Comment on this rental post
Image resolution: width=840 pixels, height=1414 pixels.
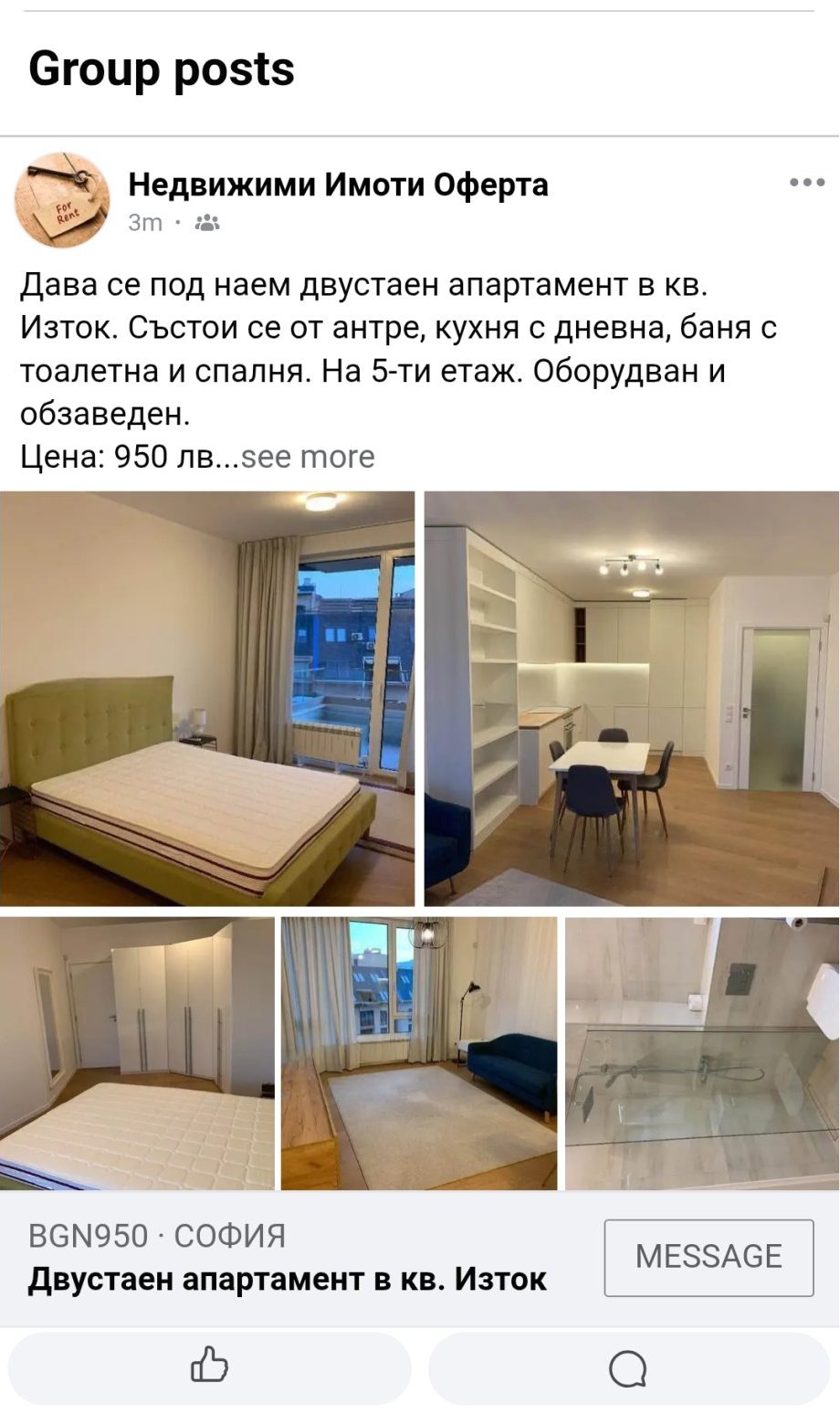click(x=628, y=1367)
